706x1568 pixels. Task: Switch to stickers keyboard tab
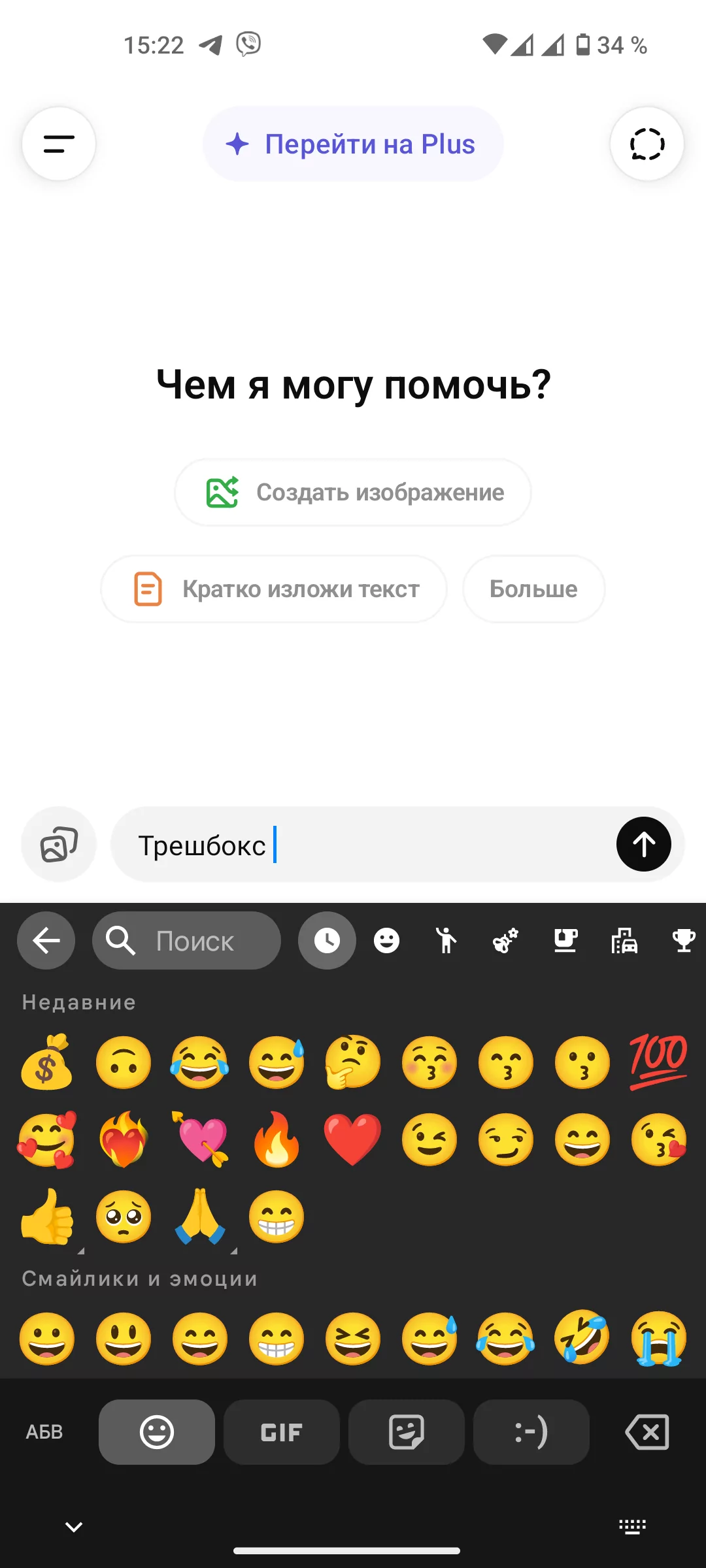406,1432
